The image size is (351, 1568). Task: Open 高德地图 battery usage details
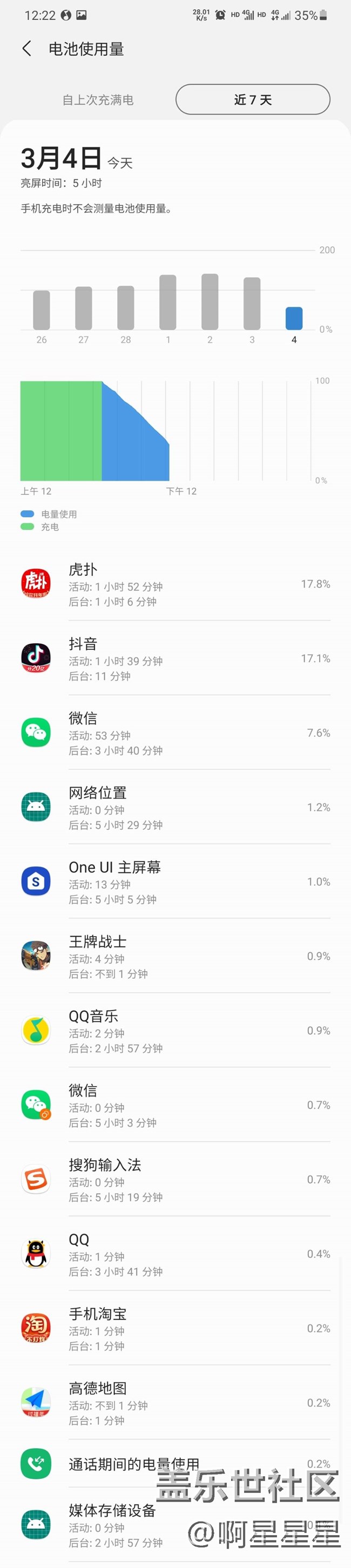click(175, 1402)
